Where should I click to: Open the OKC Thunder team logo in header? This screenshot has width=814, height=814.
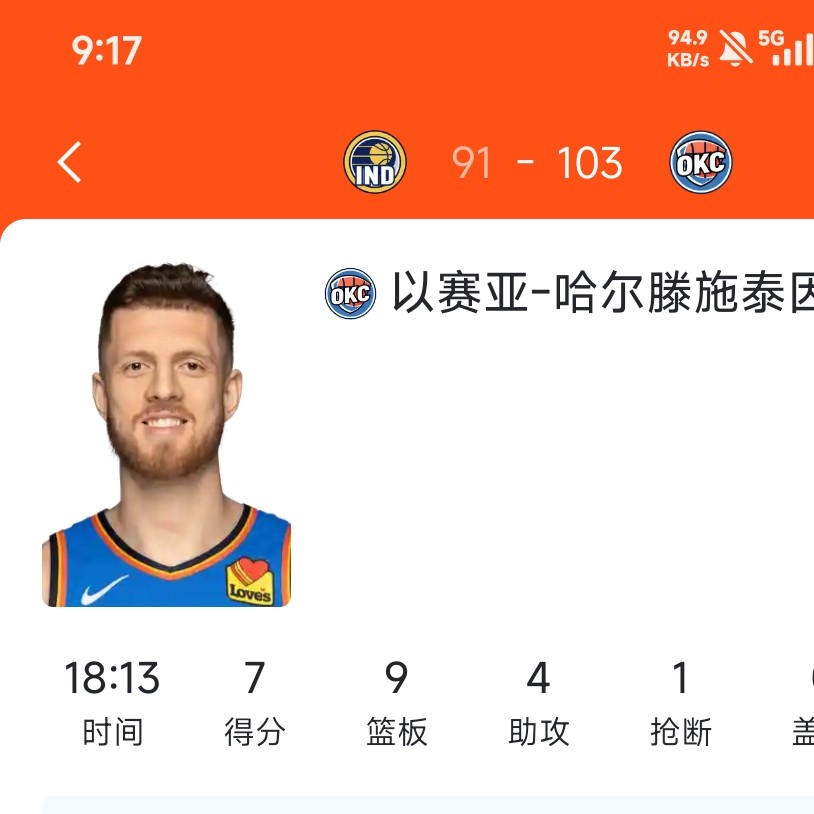pos(700,162)
